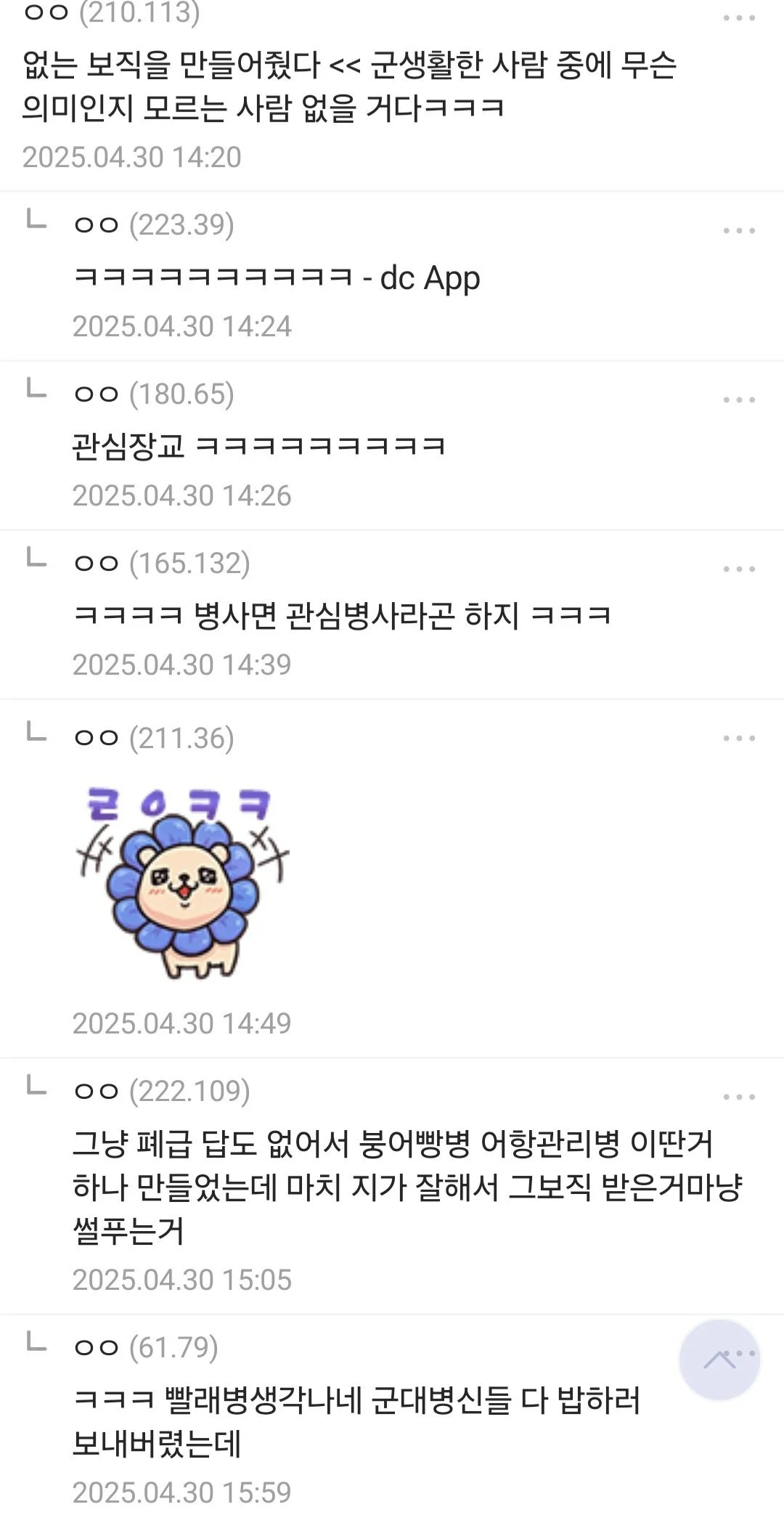Open more options on the reply by ㅇㅇ (211.36)
The width and height of the screenshot is (784, 1515).
(x=739, y=739)
